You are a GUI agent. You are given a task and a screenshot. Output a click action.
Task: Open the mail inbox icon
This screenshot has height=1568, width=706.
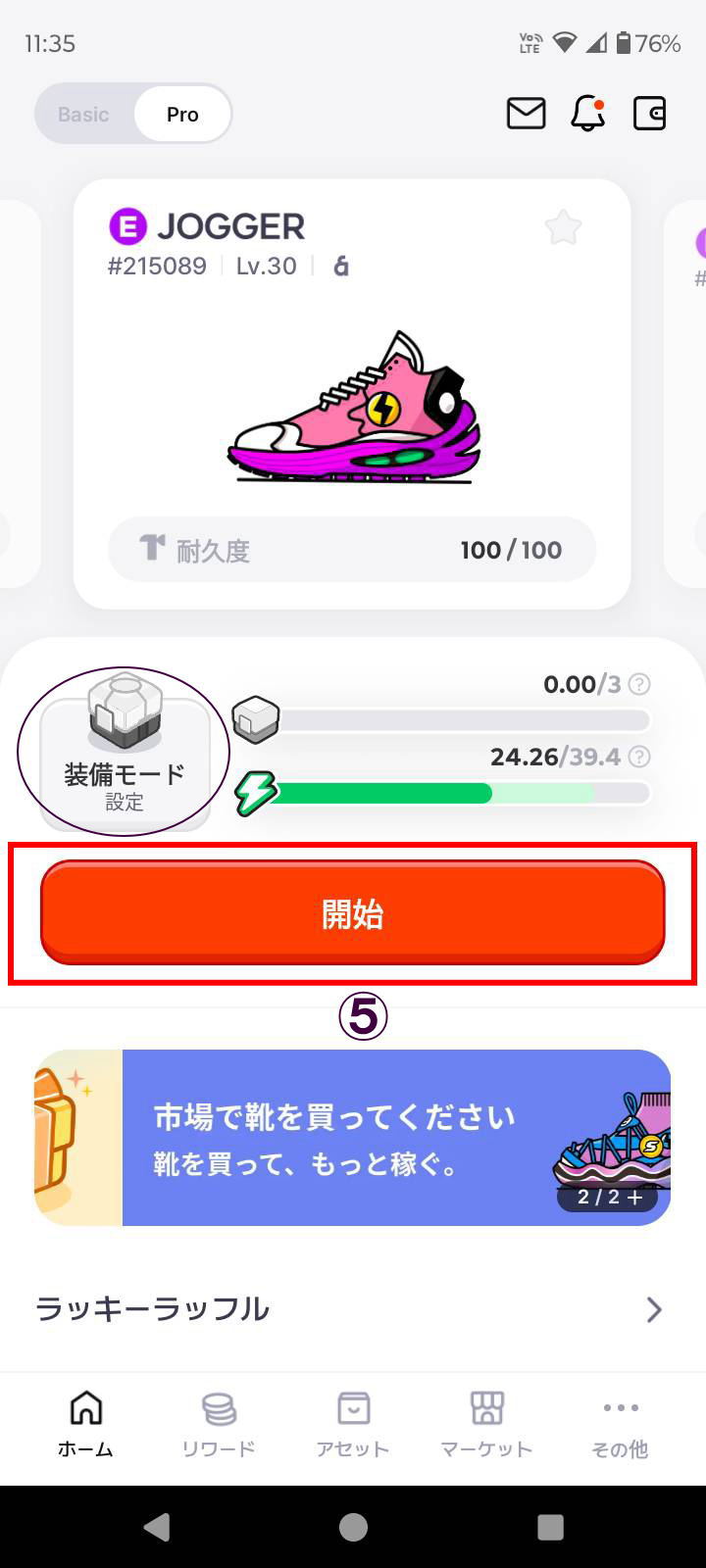click(526, 114)
